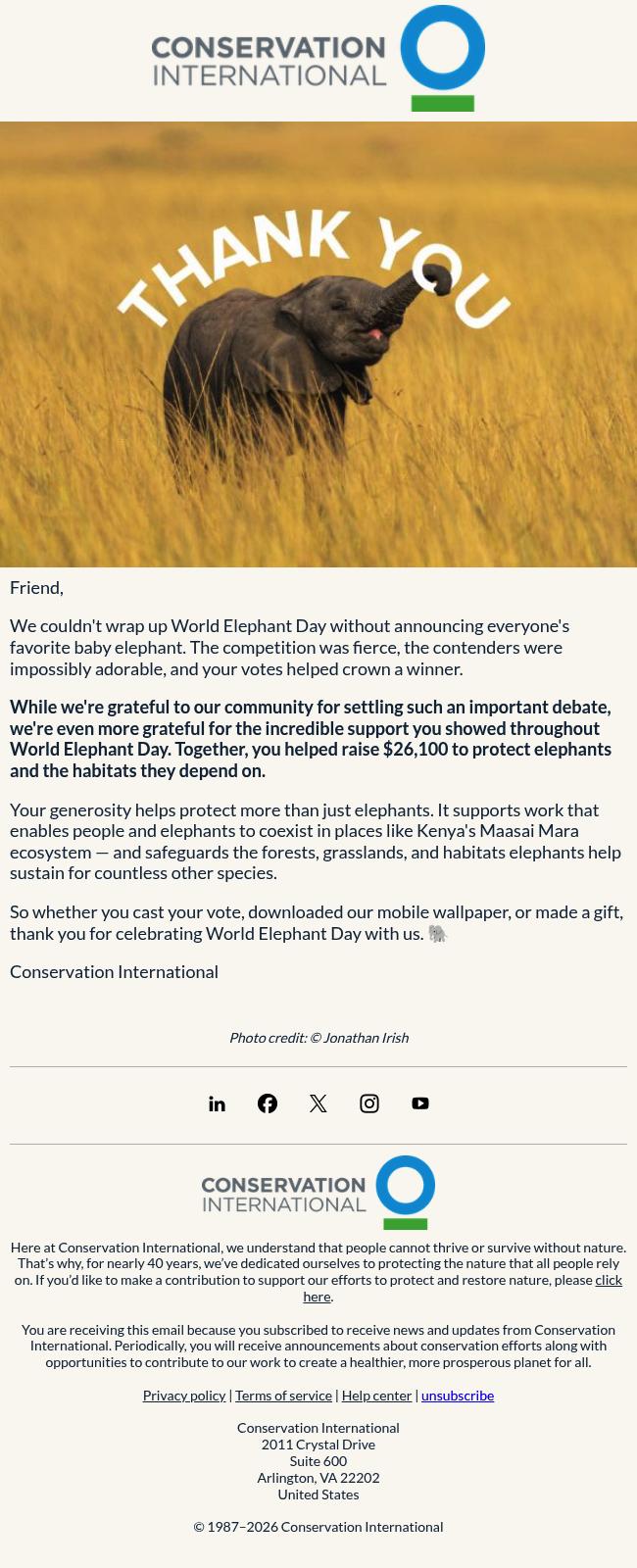Tap the unsubscribe link
The width and height of the screenshot is (637, 1568).
click(458, 1396)
